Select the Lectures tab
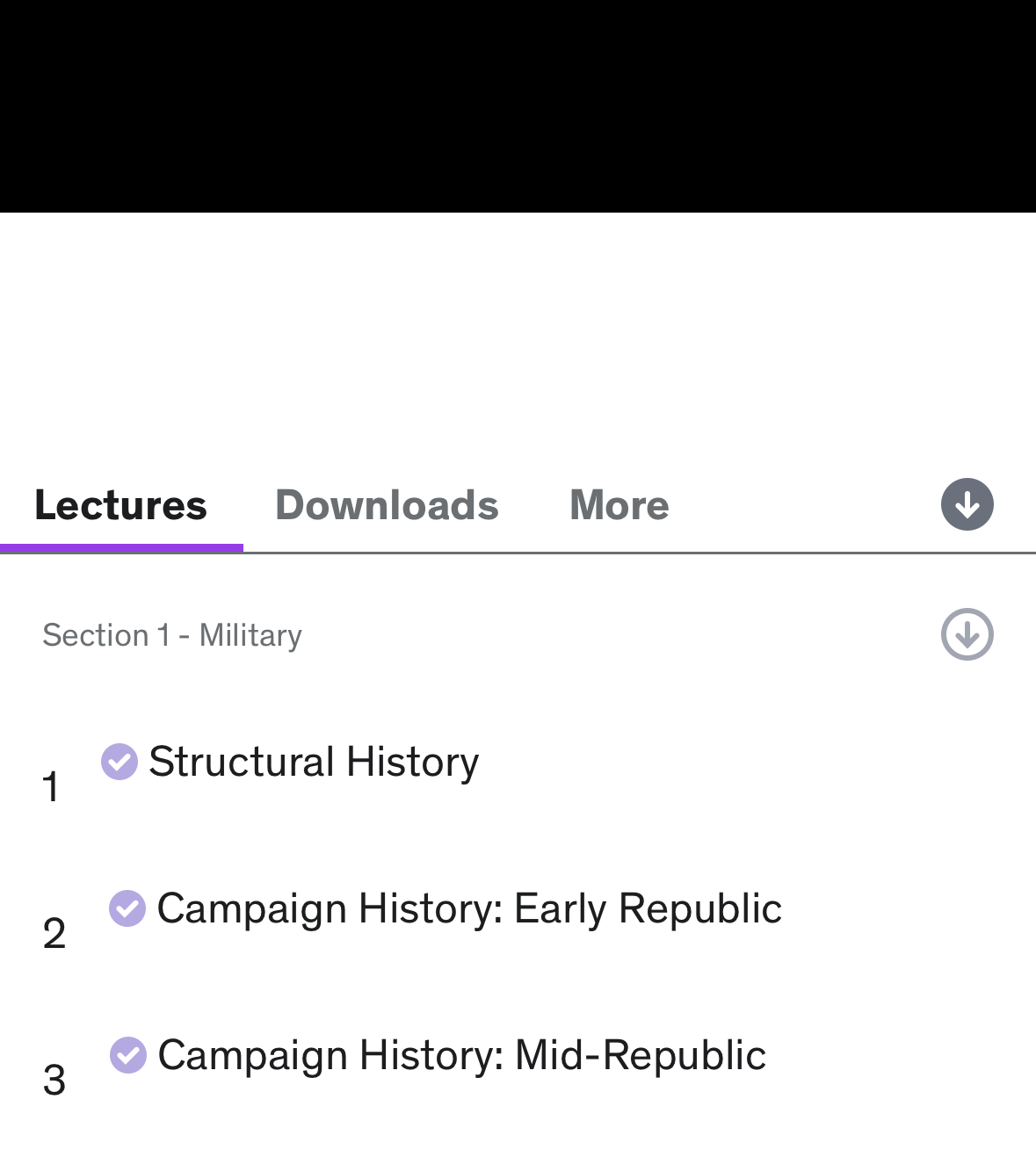The height and width of the screenshot is (1150, 1036). [121, 505]
